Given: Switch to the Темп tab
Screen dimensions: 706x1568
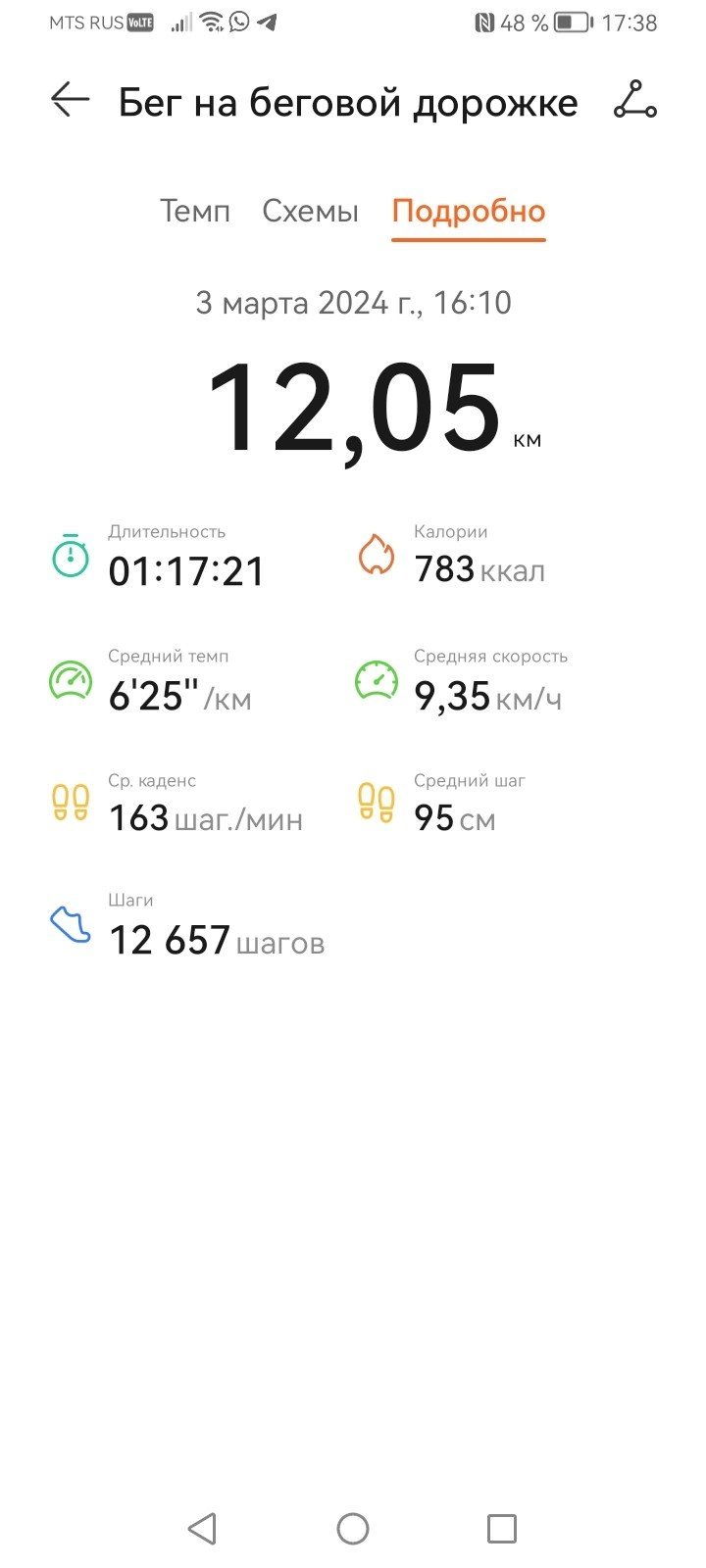Looking at the screenshot, I should click(195, 211).
